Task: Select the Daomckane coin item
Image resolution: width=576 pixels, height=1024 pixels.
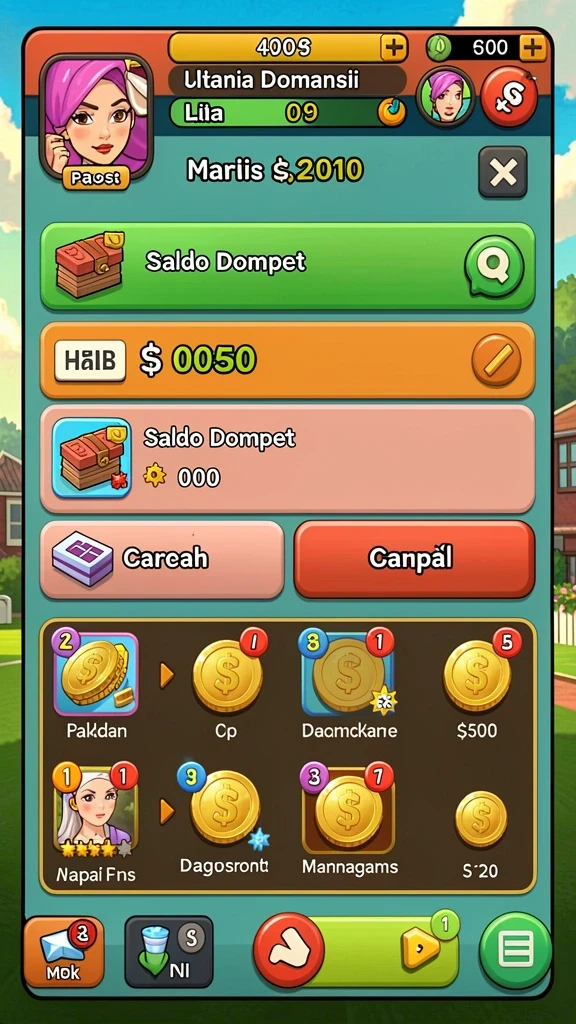Action: point(349,684)
